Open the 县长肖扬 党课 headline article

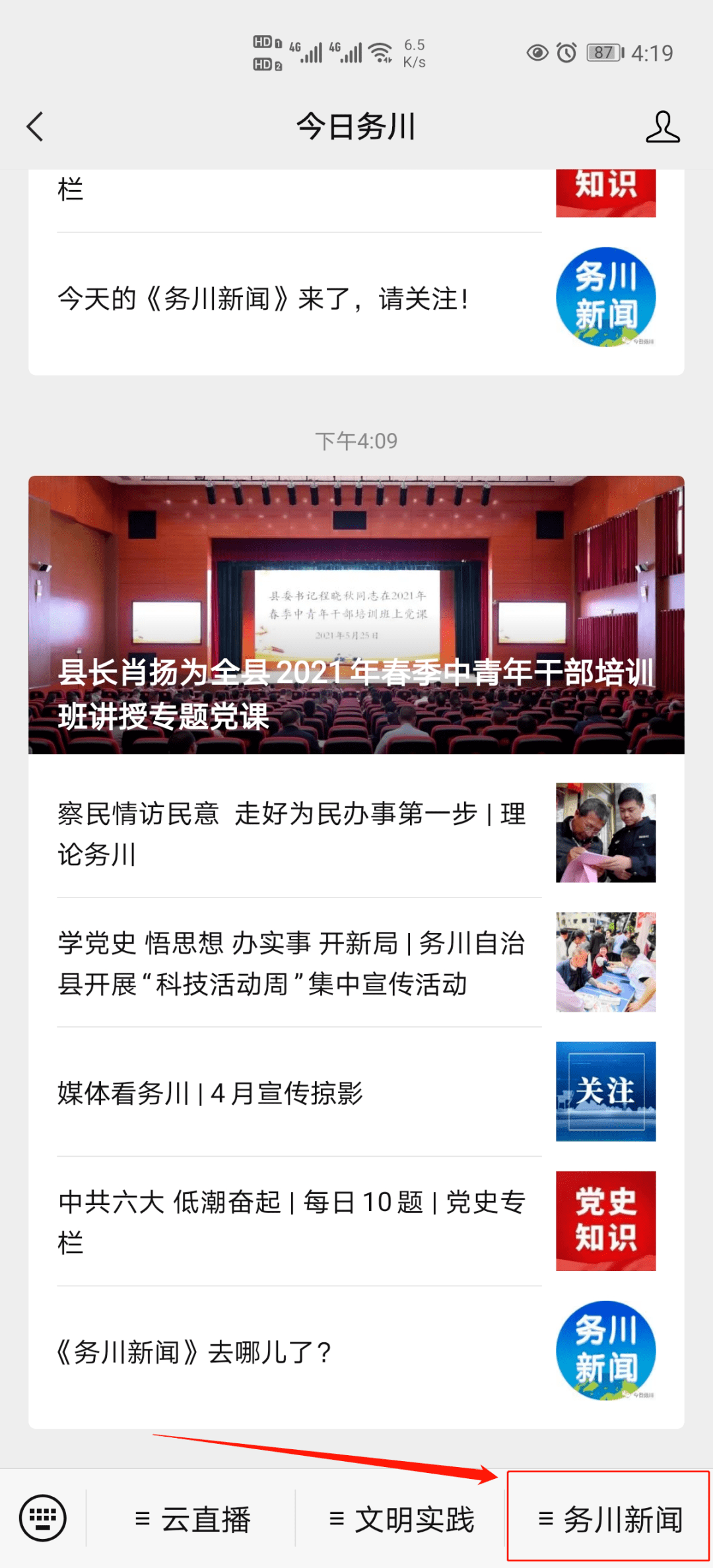tap(356, 614)
